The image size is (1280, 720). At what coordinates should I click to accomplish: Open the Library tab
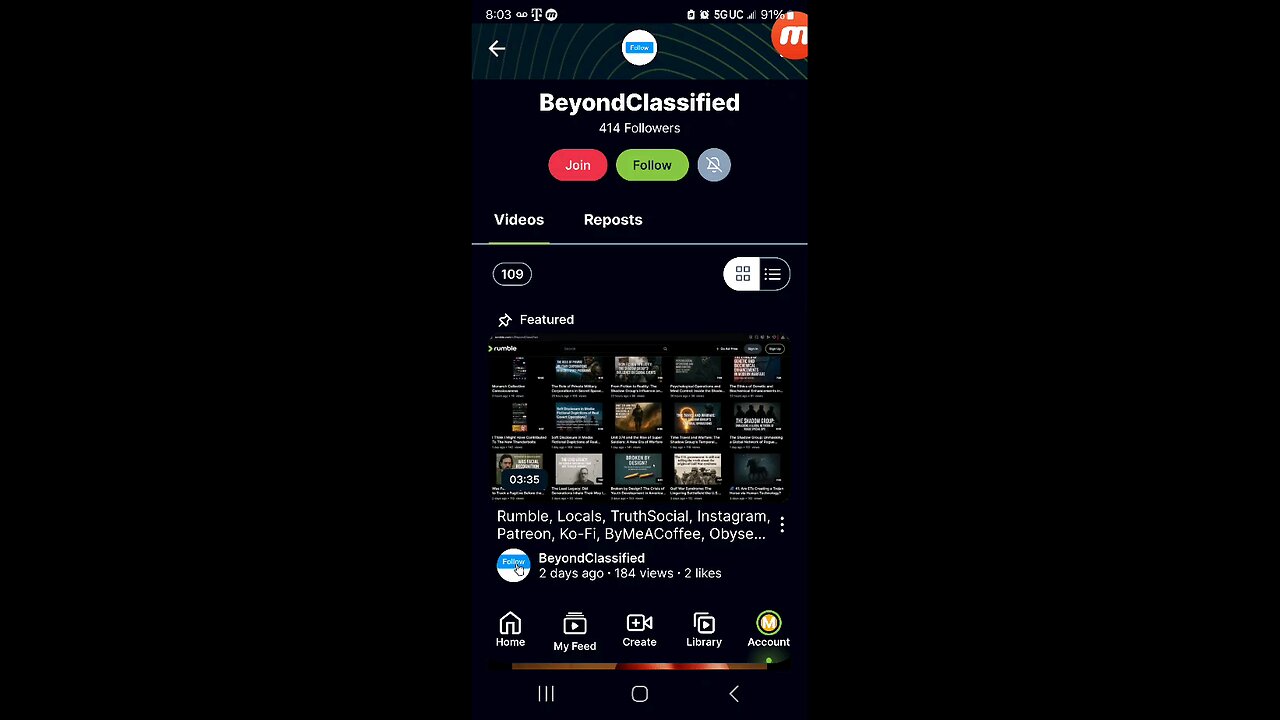(704, 630)
